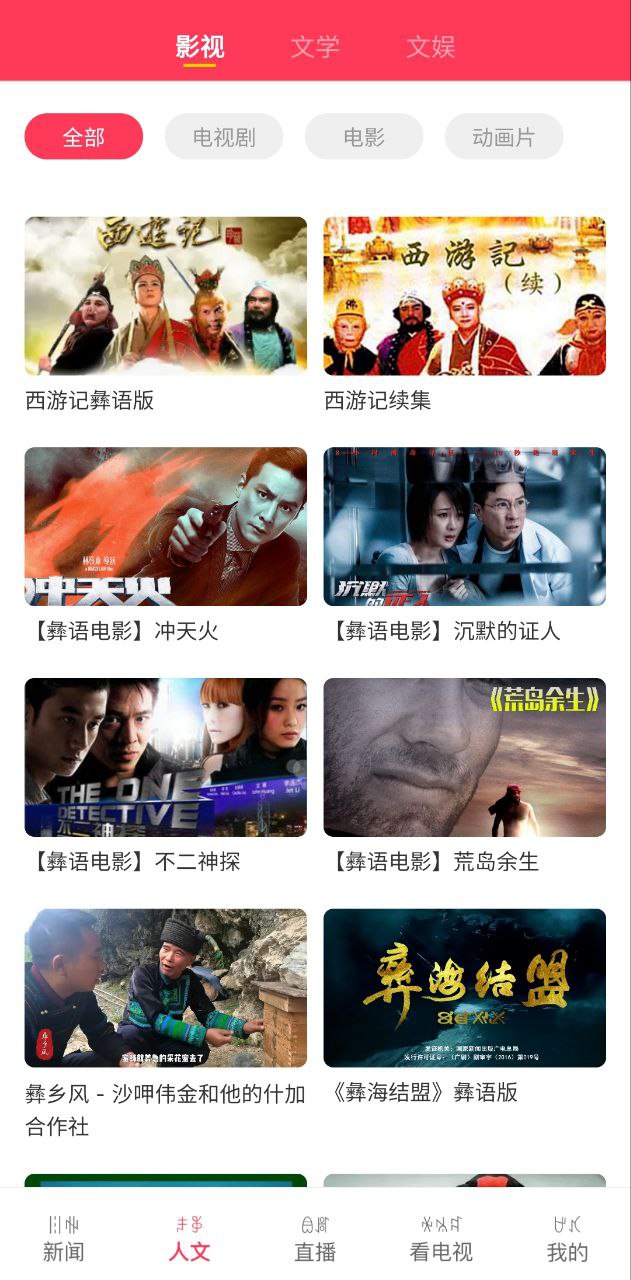
Task: Open the 看电视 bottom tab
Action: 441,1238
